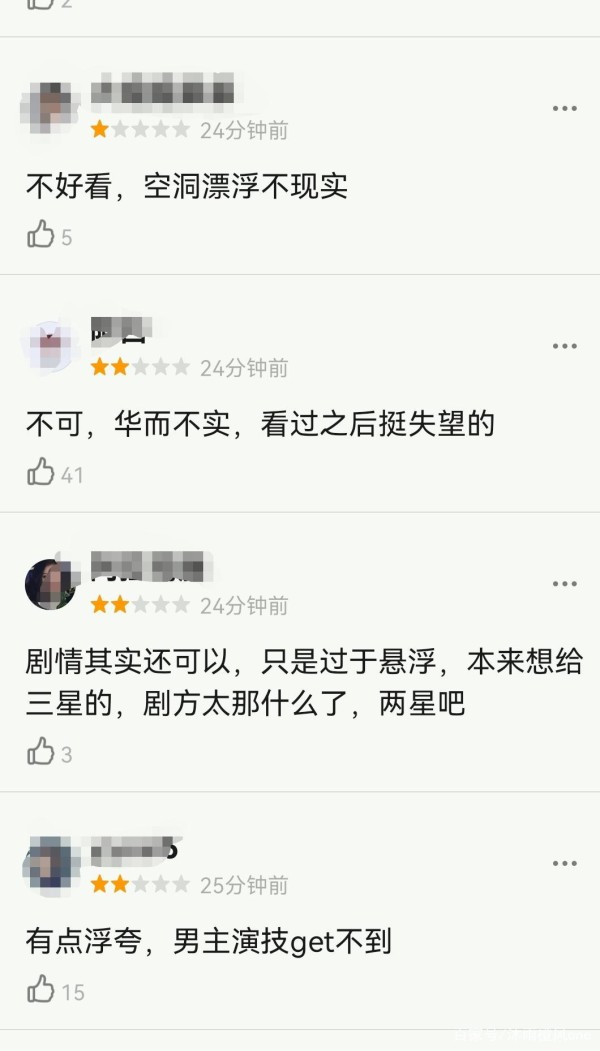View avatar of the "有点浮夸" reviewer
This screenshot has height=1051, width=600.
(50, 864)
